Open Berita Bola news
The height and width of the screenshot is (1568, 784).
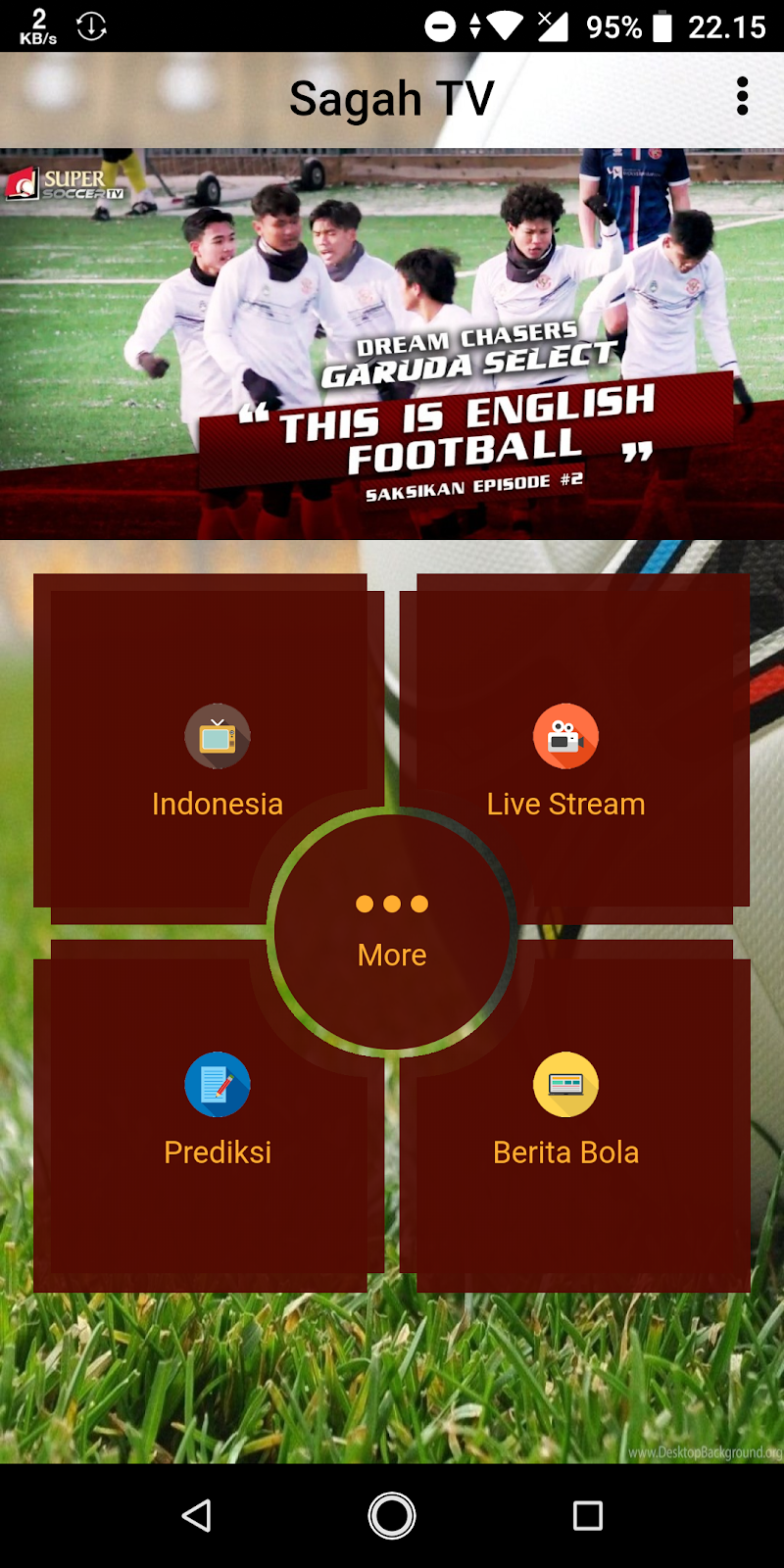tap(565, 1112)
